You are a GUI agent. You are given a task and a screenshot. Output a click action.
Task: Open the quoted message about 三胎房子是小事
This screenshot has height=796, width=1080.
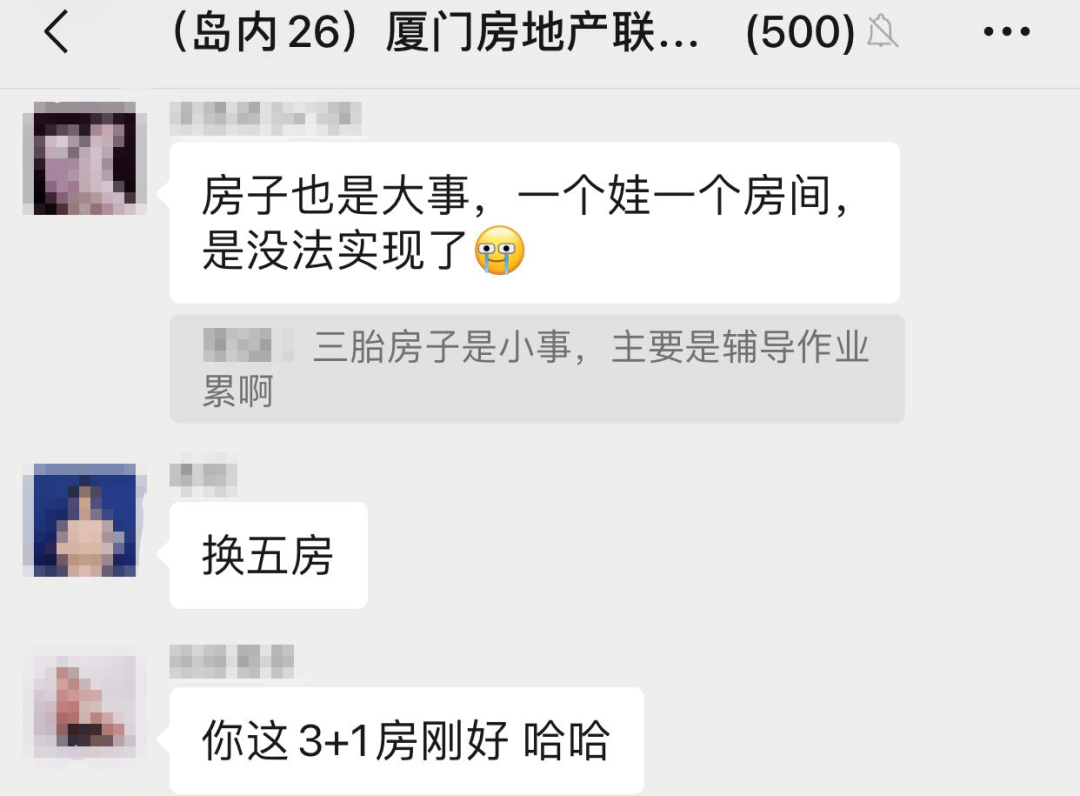point(536,368)
